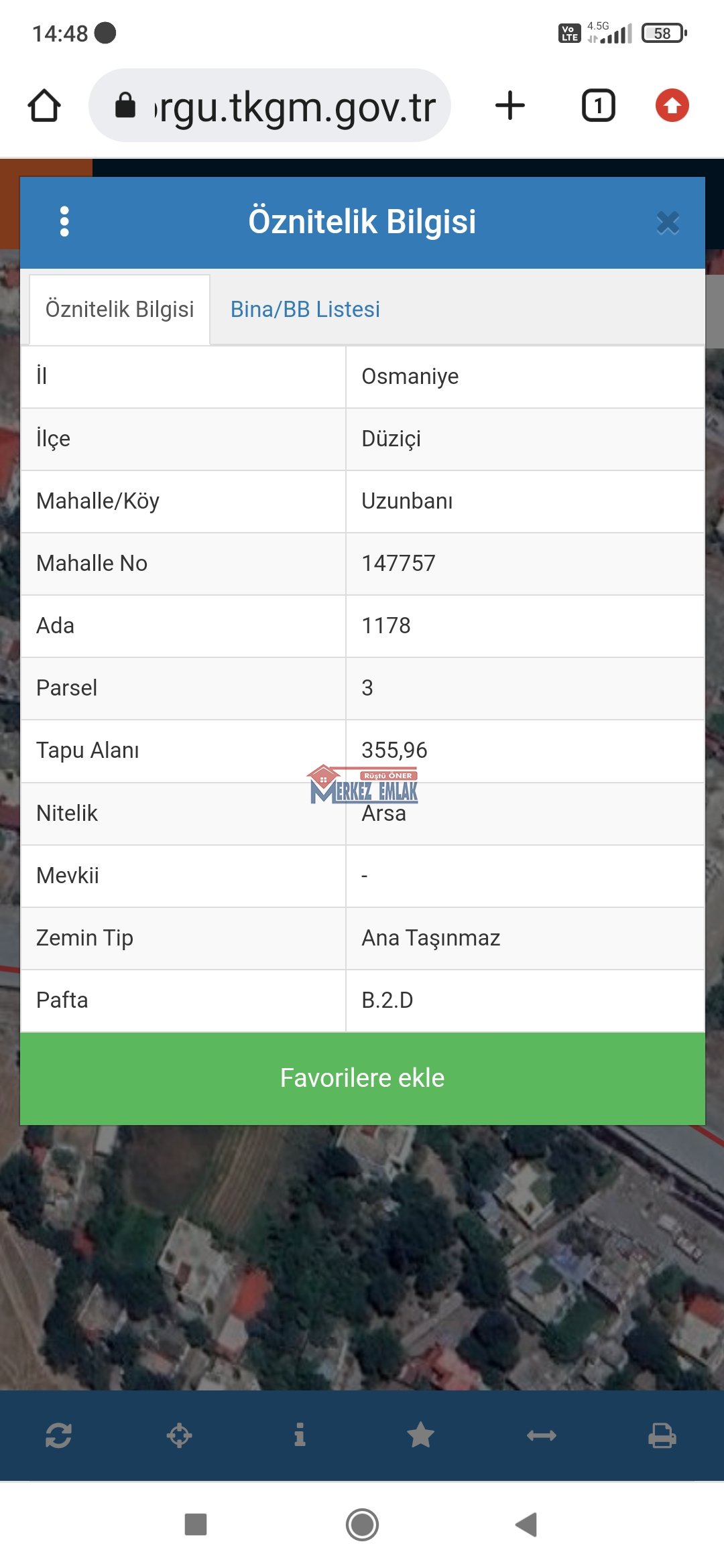Tap the printer icon
Viewport: 724px width, 1568px height.
coord(662,1435)
